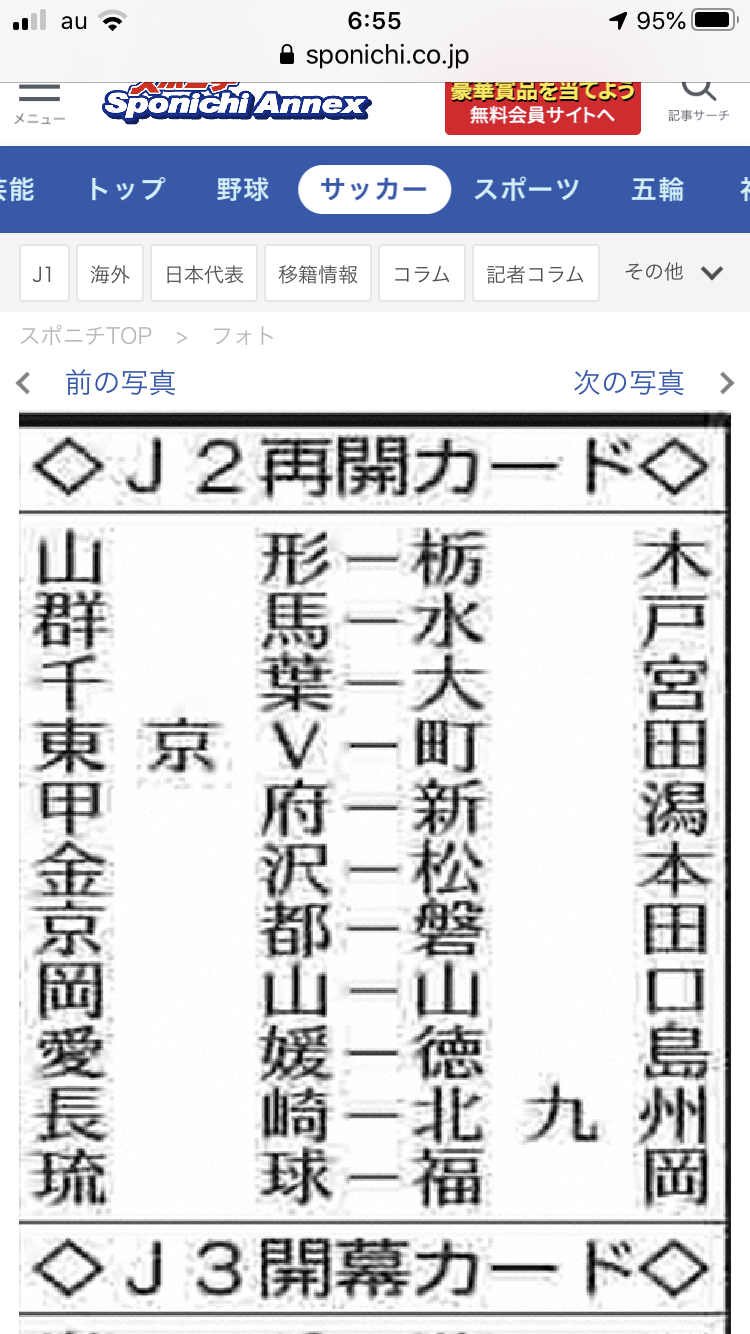Open the 移籍情報 sub-category

pyautogui.click(x=318, y=273)
